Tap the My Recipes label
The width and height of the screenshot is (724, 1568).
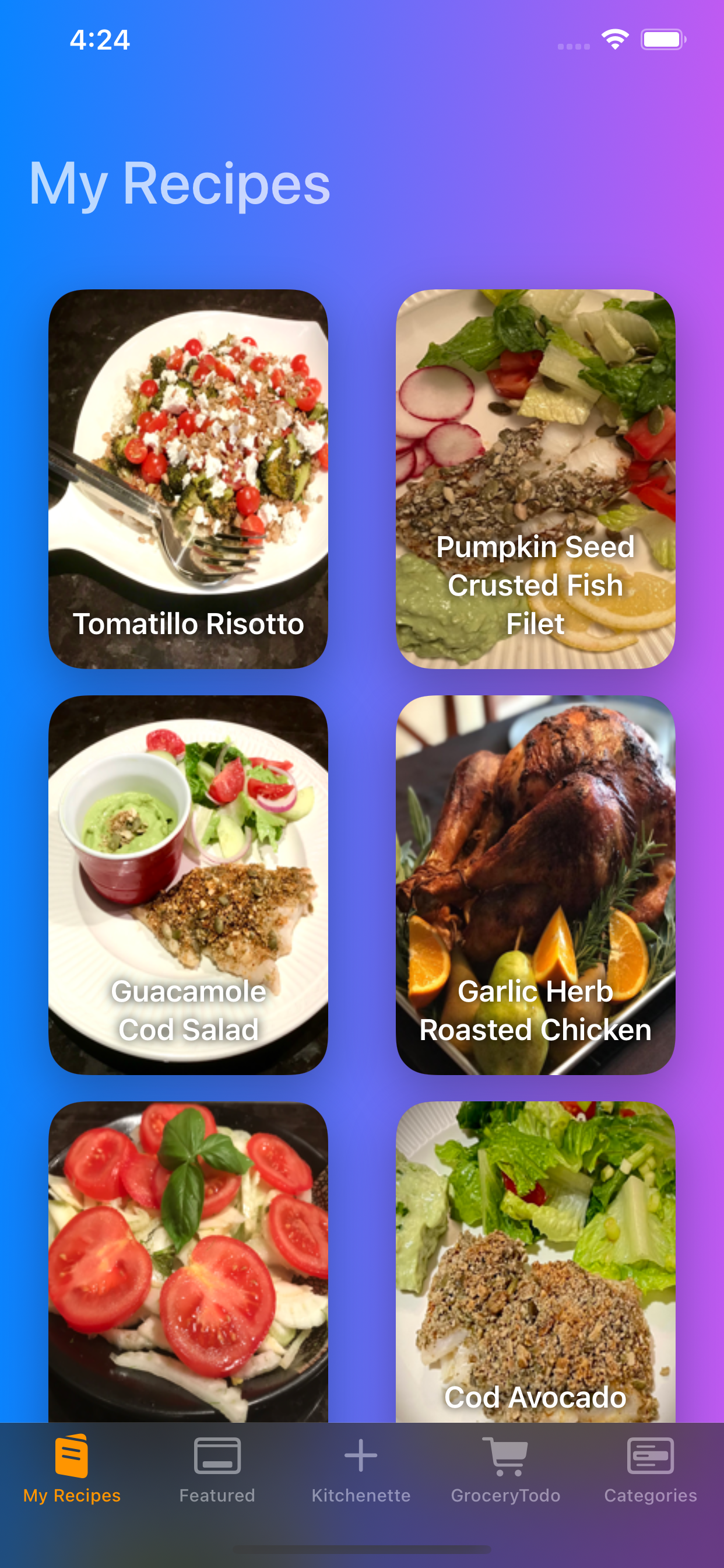click(x=71, y=1494)
